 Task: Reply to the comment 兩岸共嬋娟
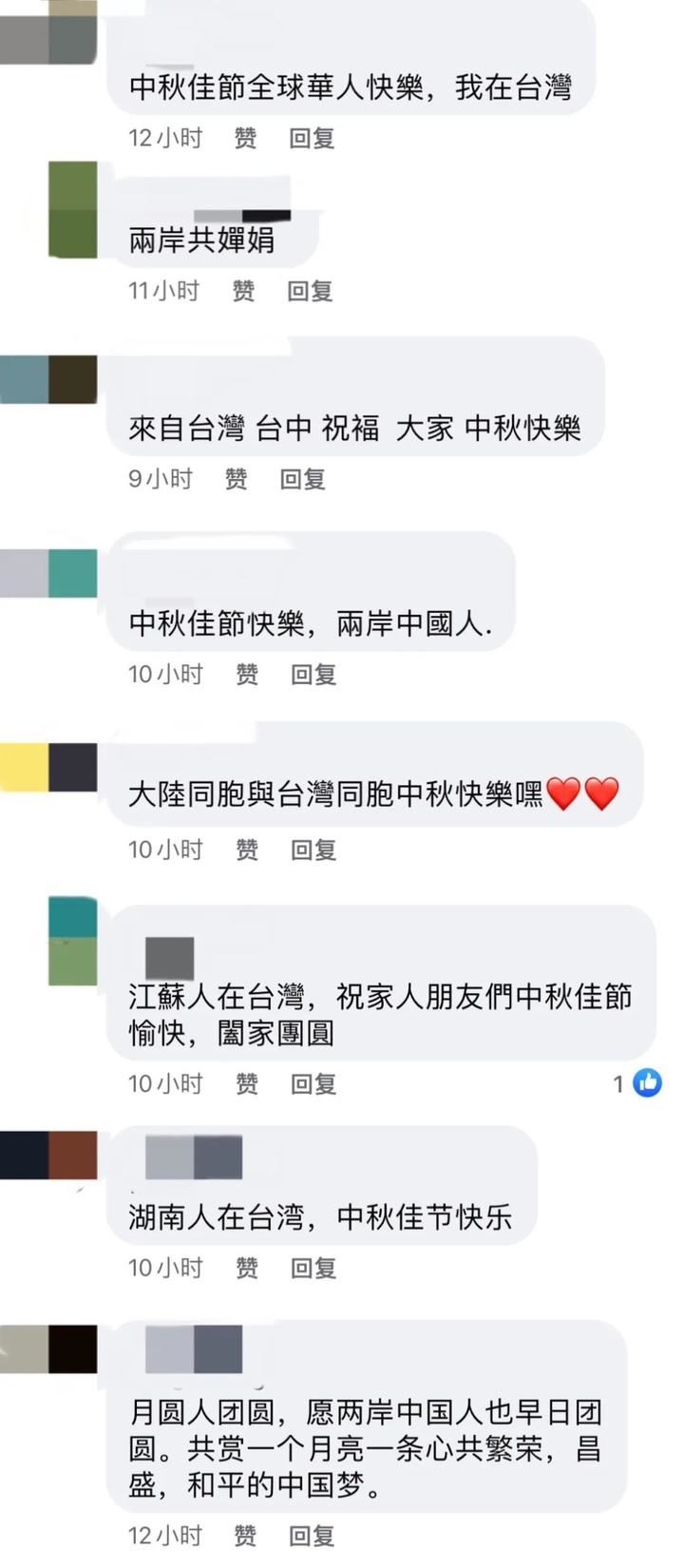[310, 291]
